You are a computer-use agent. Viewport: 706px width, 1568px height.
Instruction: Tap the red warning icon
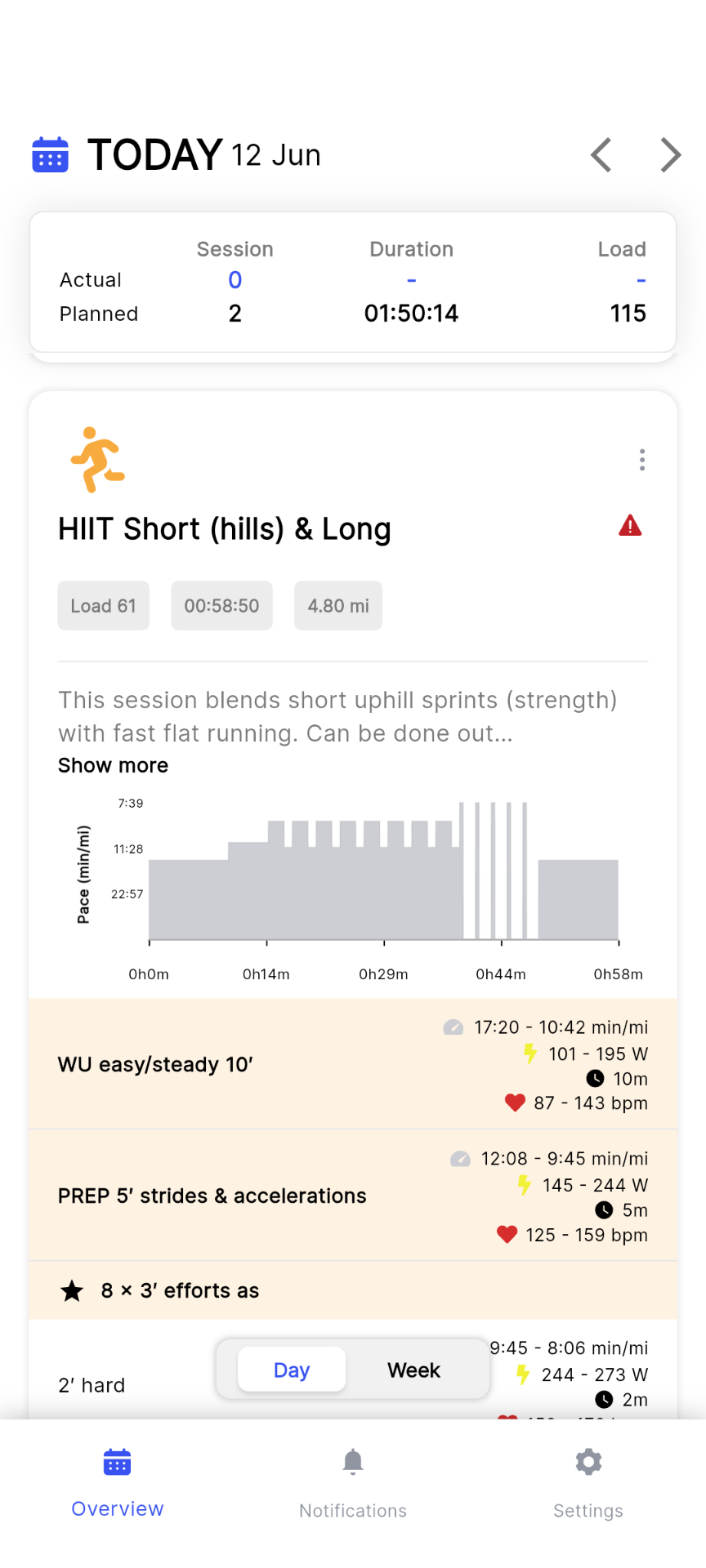click(x=630, y=525)
